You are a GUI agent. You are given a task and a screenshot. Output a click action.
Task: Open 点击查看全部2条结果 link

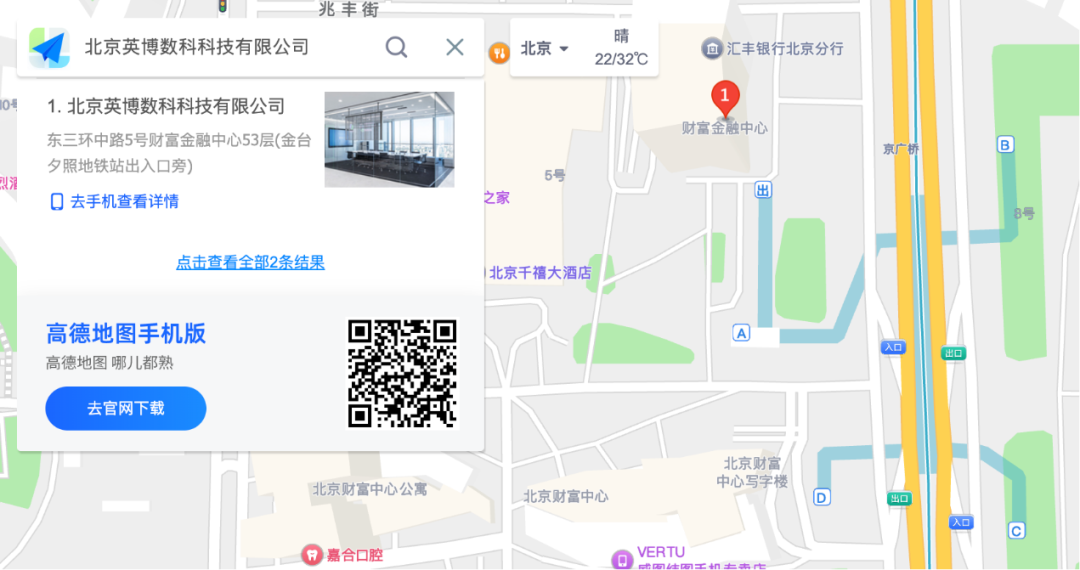(x=250, y=262)
